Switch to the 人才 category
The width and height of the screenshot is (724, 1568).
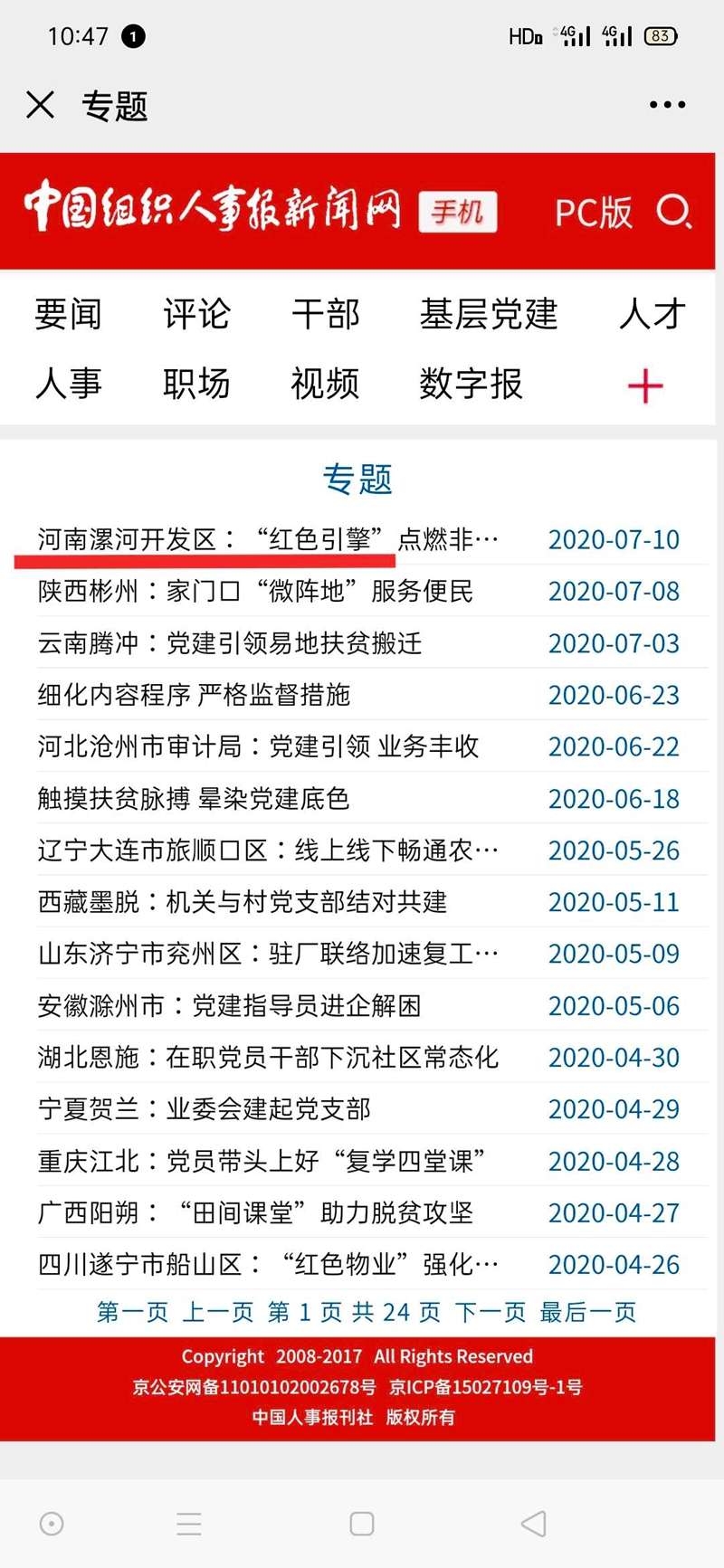pos(652,314)
